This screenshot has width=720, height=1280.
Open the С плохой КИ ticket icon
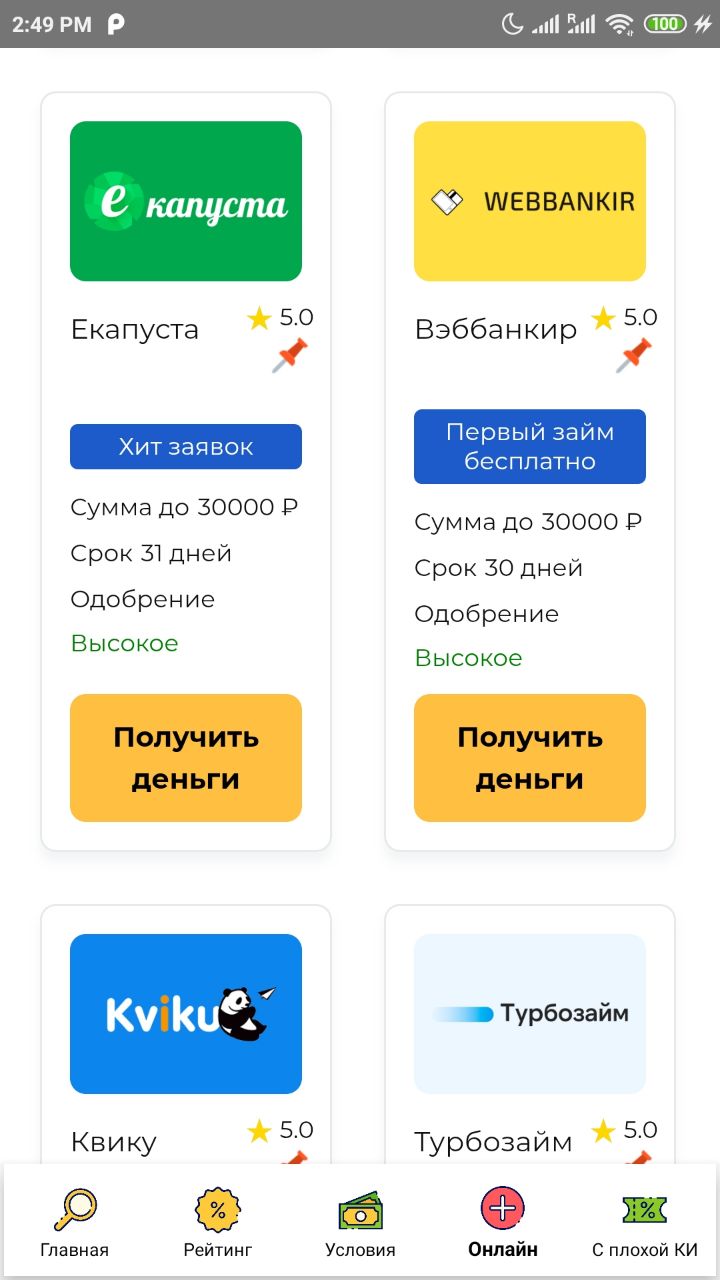646,1208
